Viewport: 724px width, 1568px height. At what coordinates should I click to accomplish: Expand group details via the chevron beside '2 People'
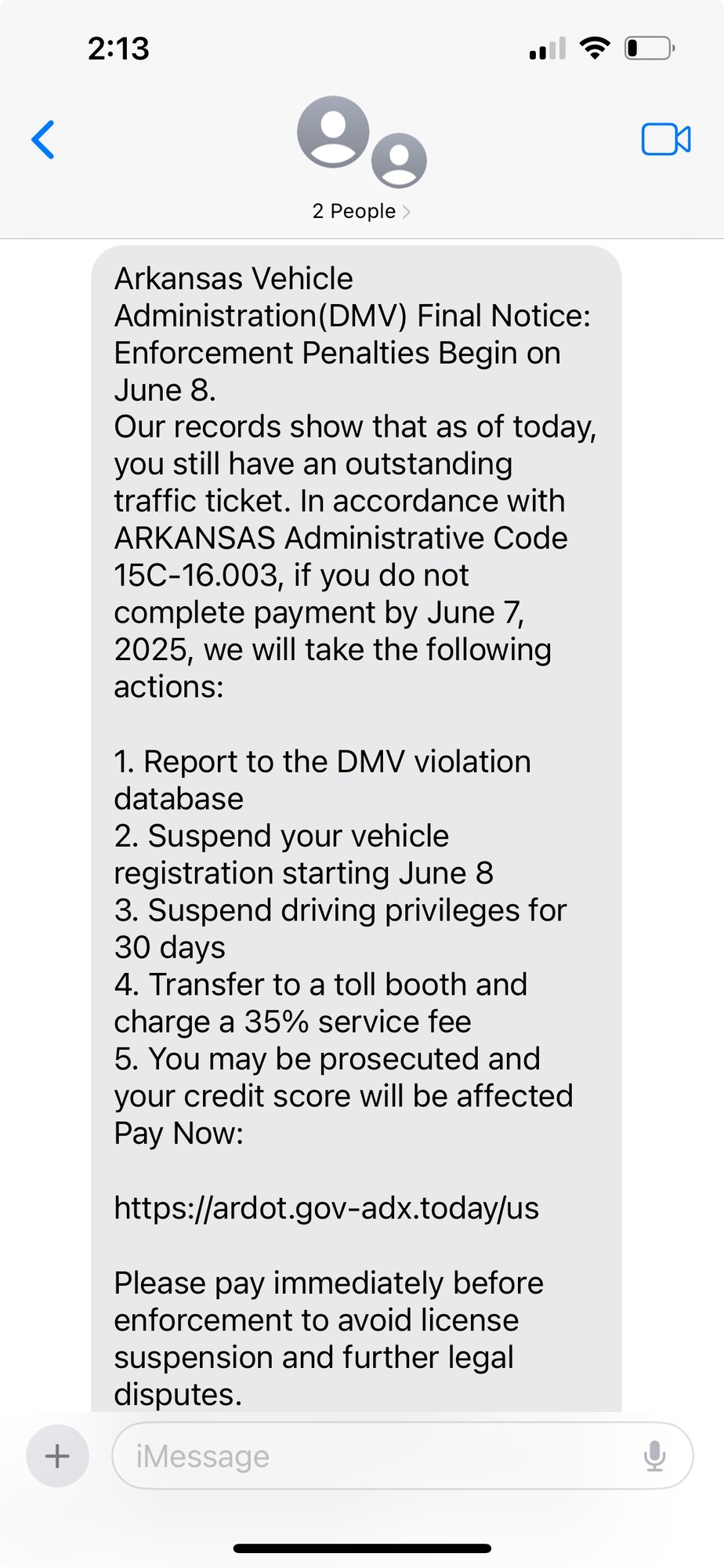click(x=406, y=210)
